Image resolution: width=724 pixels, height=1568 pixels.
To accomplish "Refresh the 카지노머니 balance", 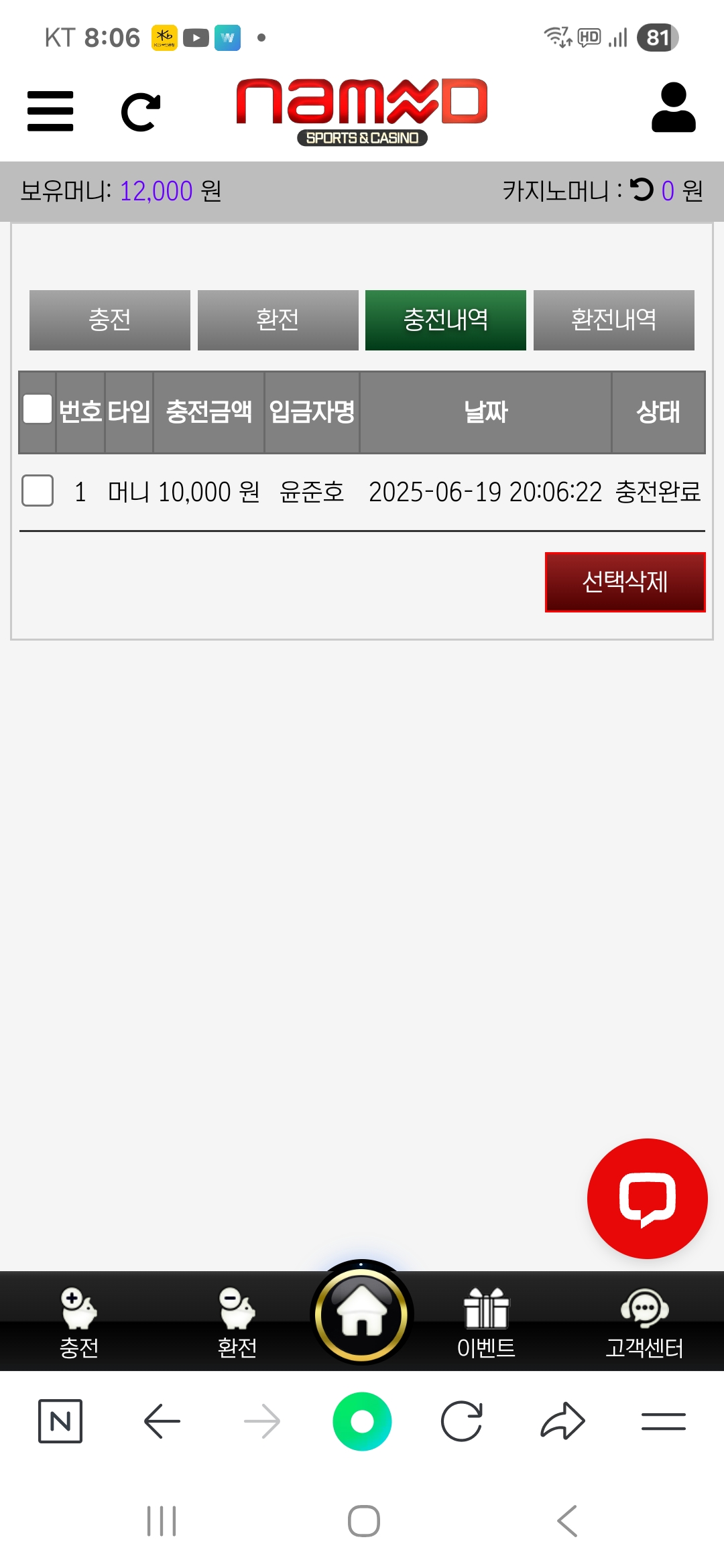I will point(642,190).
